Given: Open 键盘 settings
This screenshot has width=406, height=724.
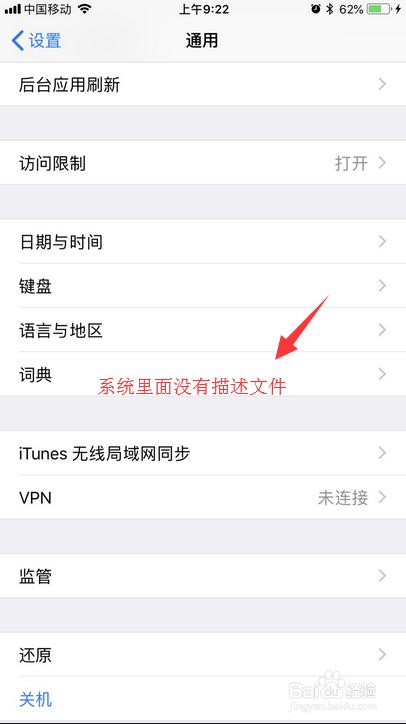Looking at the screenshot, I should pos(203,286).
